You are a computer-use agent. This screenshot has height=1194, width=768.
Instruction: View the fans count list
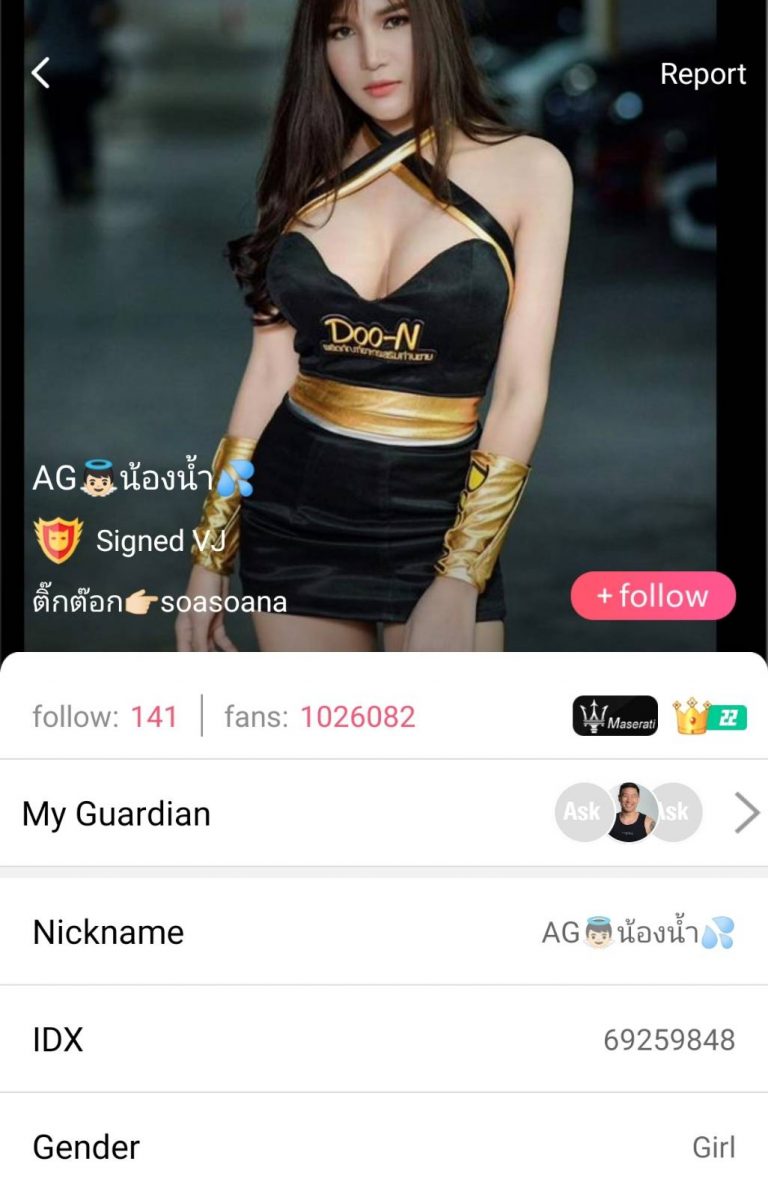pos(319,716)
